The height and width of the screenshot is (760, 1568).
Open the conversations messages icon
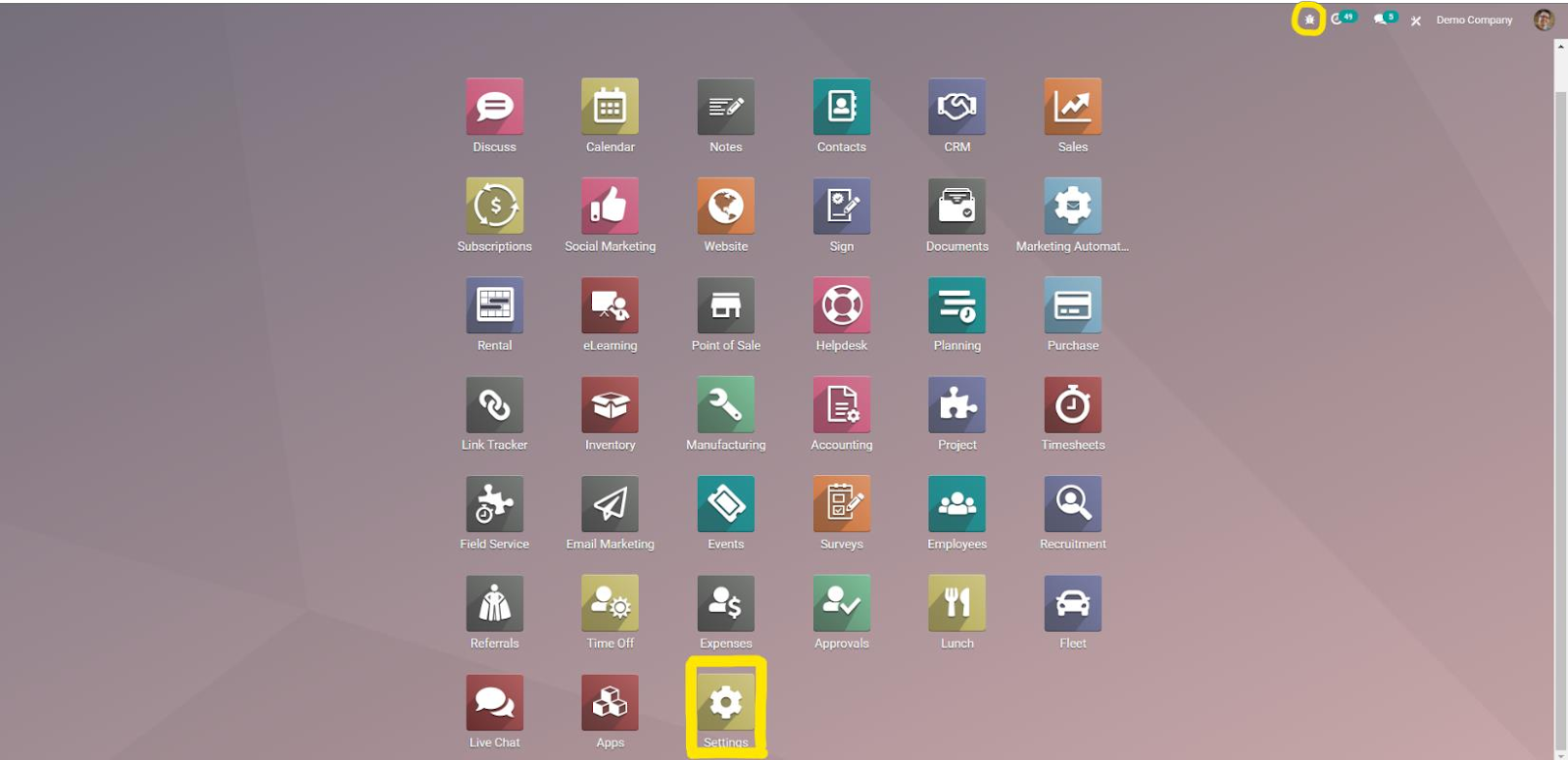click(x=1381, y=20)
